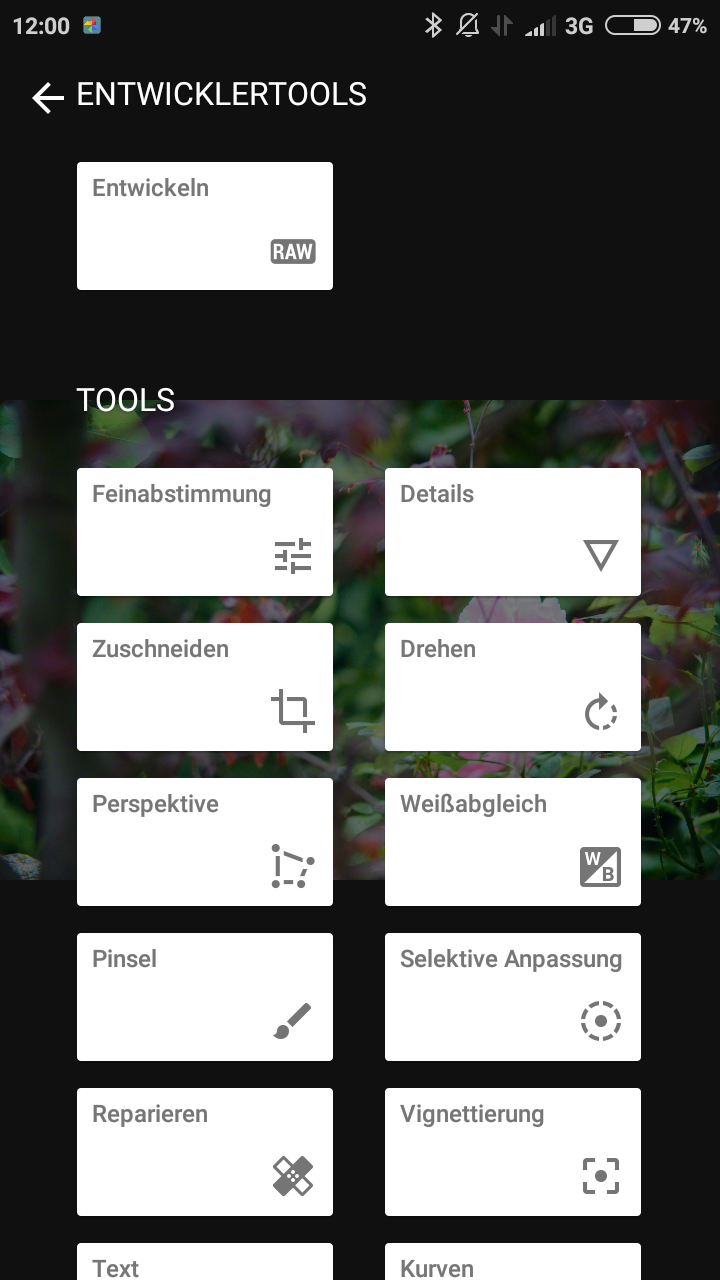This screenshot has width=720, height=1280.
Task: Open the Entwickeln RAW tool
Action: pos(205,226)
